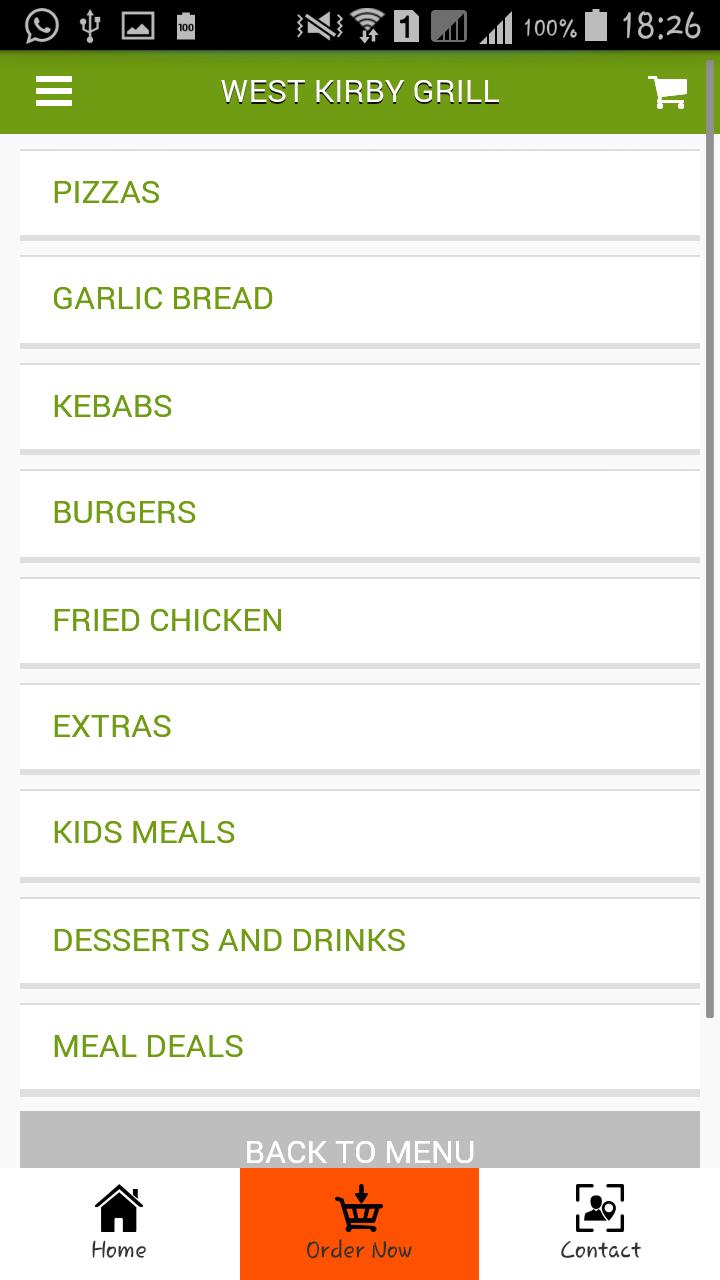720x1280 pixels.
Task: Open the PIZZAS category
Action: click(360, 192)
